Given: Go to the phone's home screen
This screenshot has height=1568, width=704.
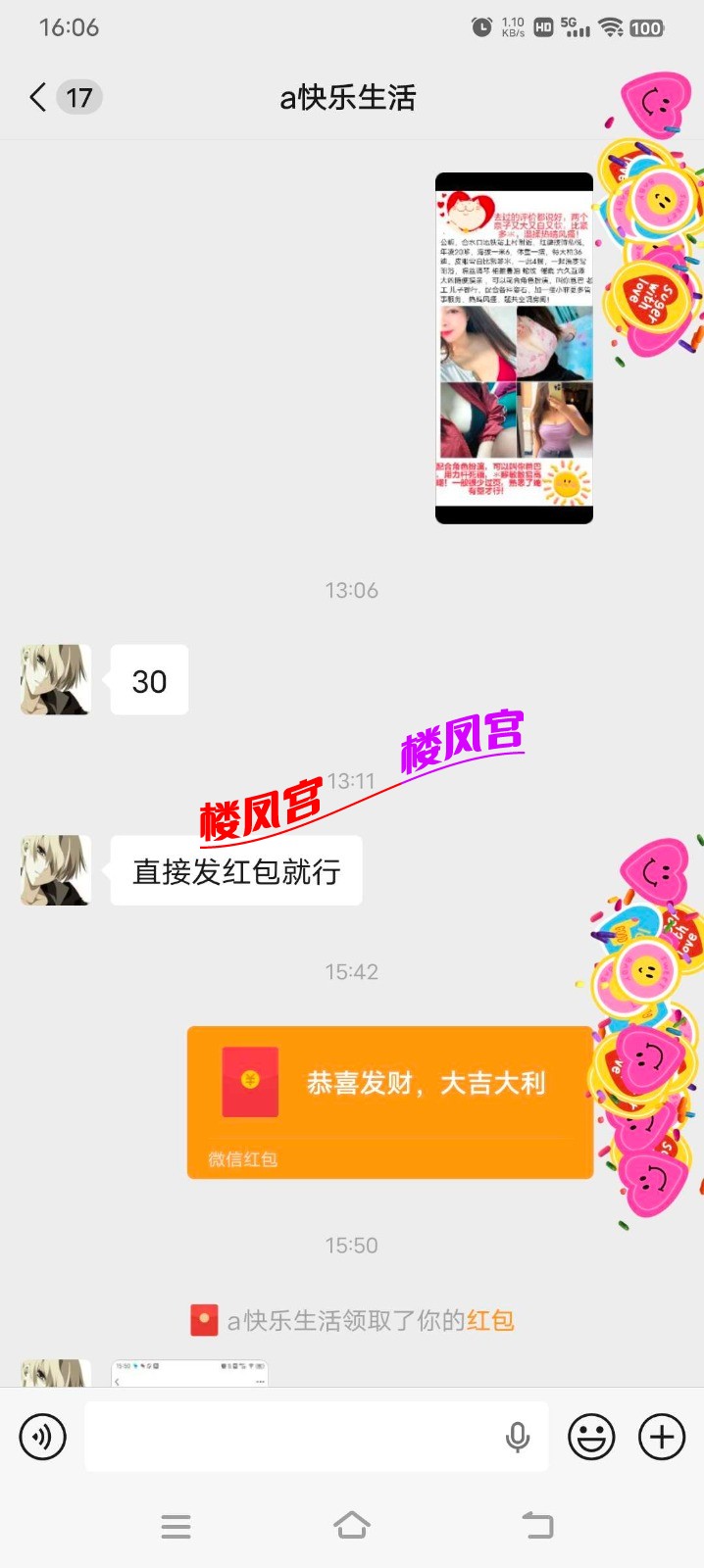Looking at the screenshot, I should coord(352,1525).
